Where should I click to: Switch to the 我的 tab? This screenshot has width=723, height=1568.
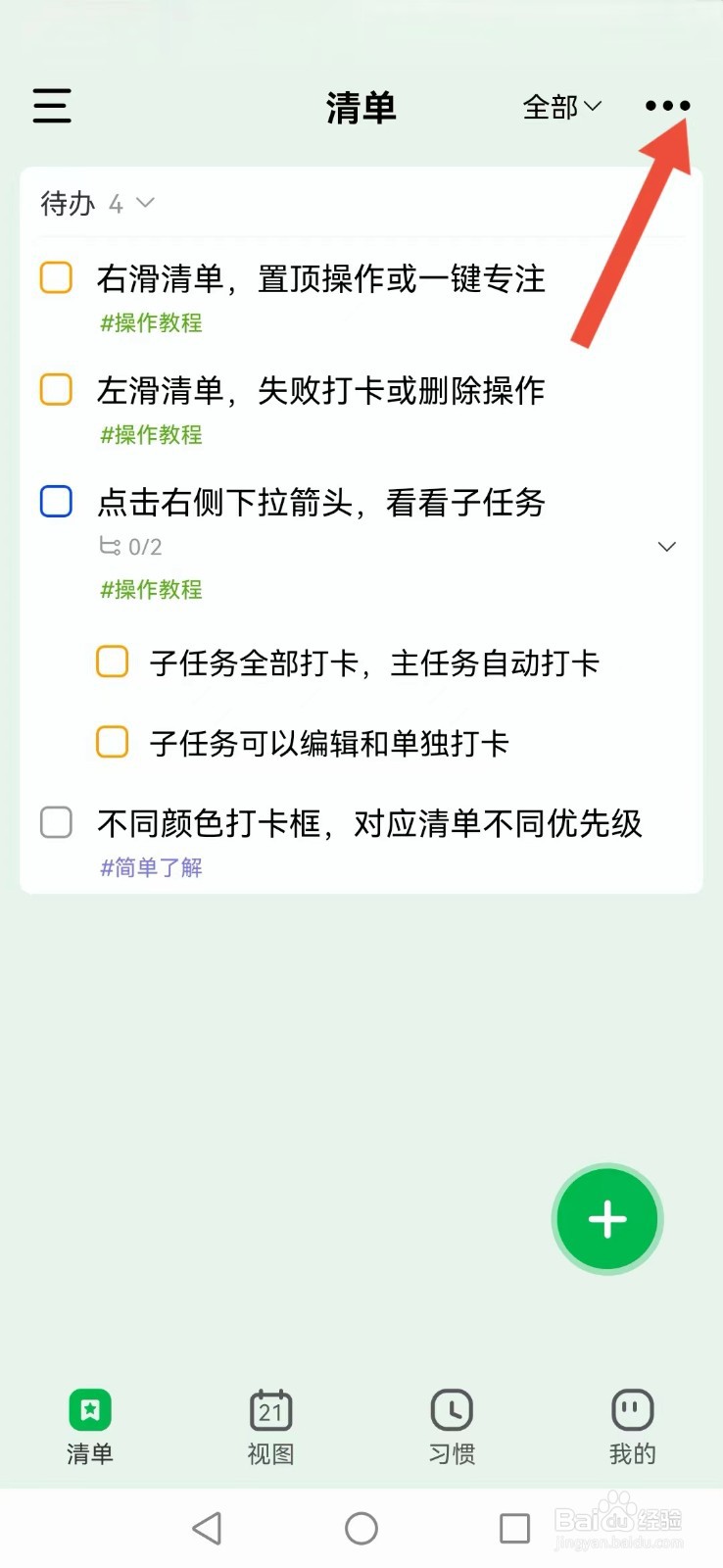pyautogui.click(x=632, y=1426)
